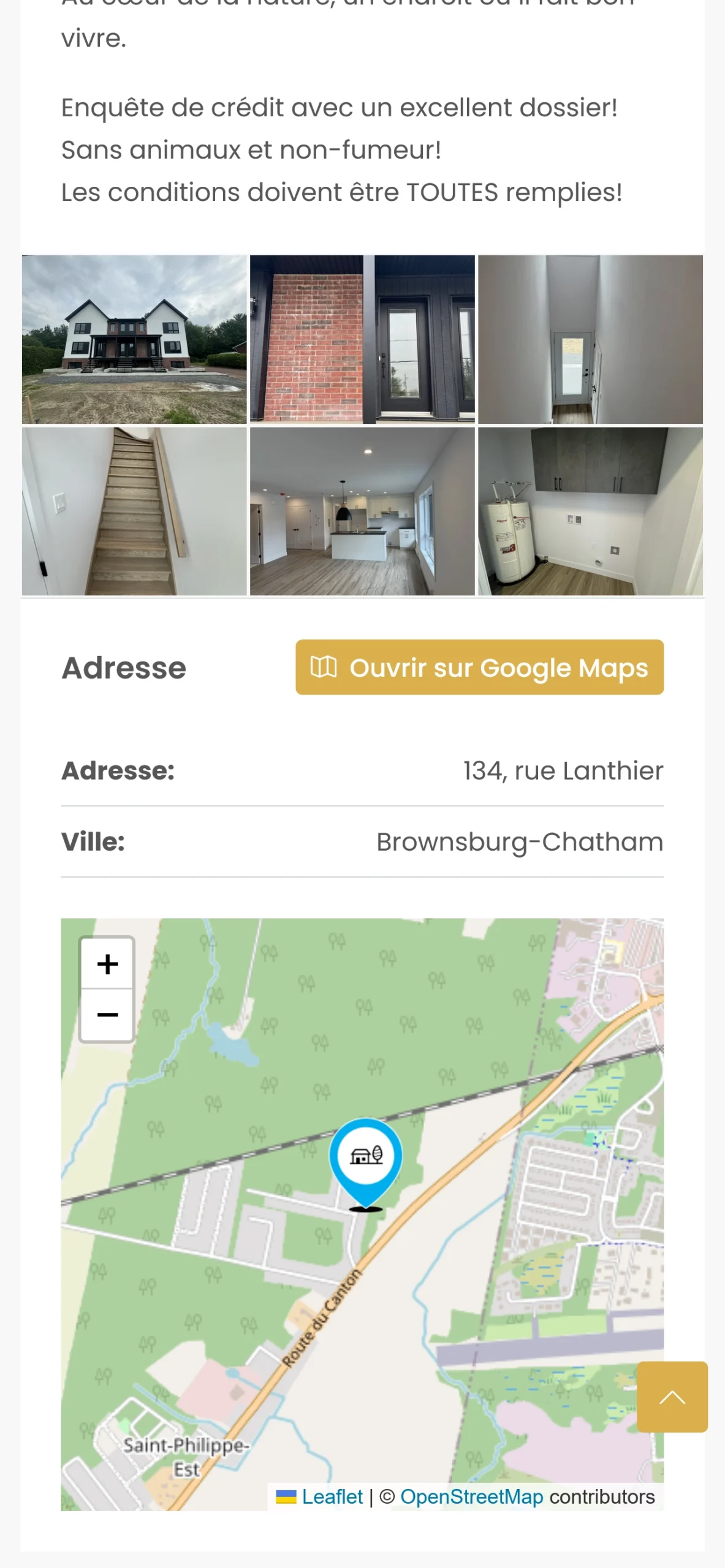Open the kitchen and living room photo

(362, 511)
